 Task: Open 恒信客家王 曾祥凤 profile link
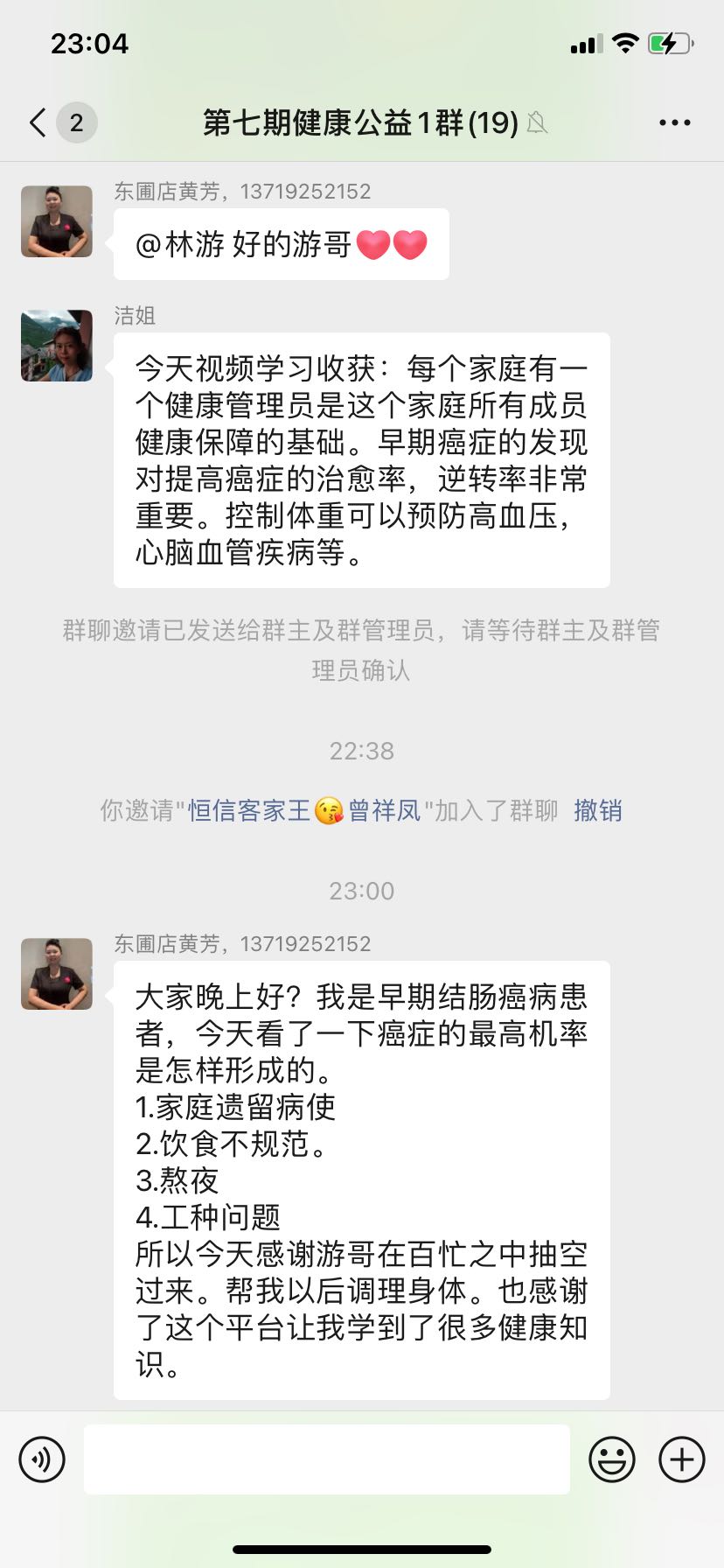coord(303,810)
